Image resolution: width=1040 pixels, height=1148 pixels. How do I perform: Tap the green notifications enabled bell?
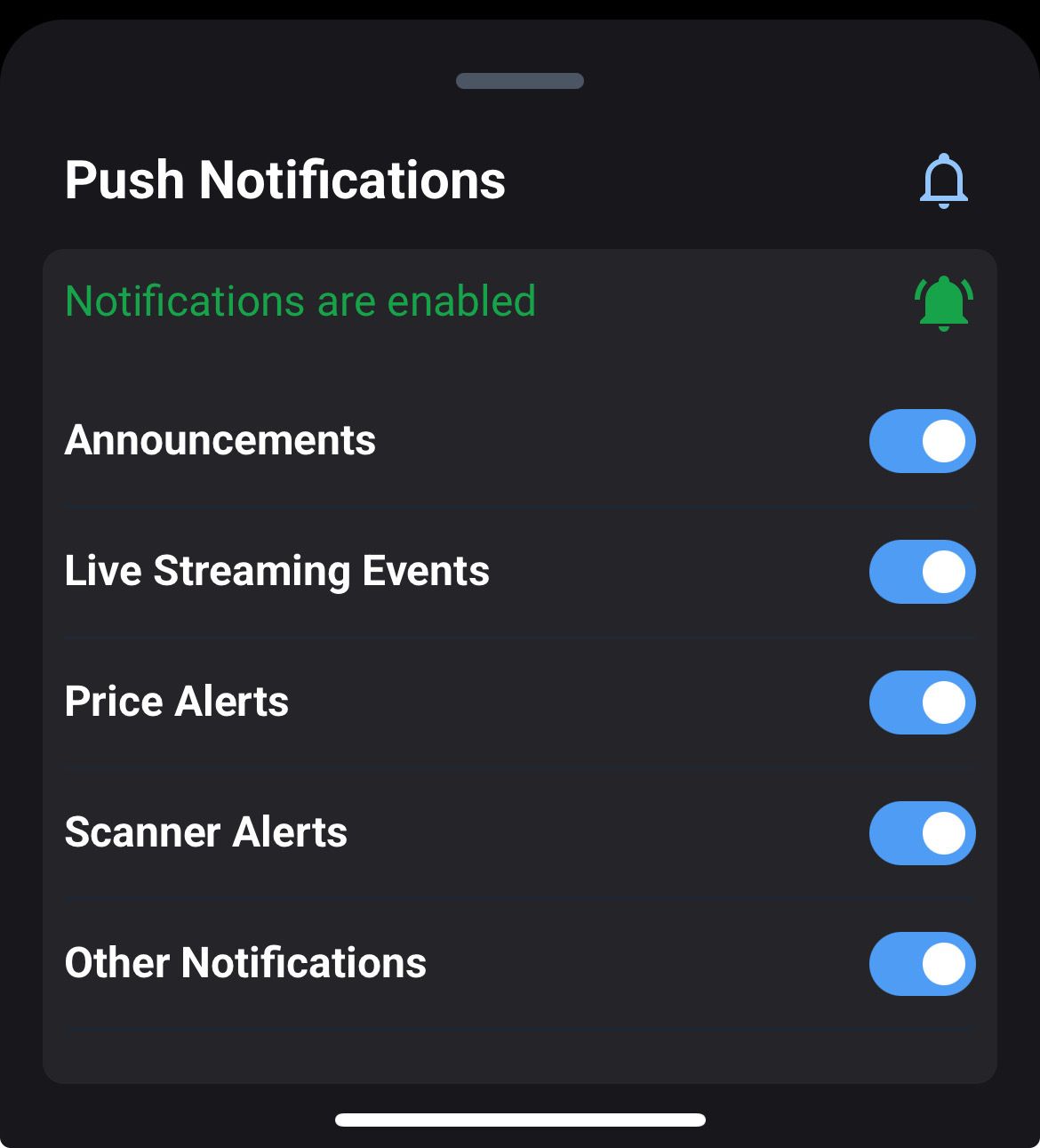tap(943, 303)
